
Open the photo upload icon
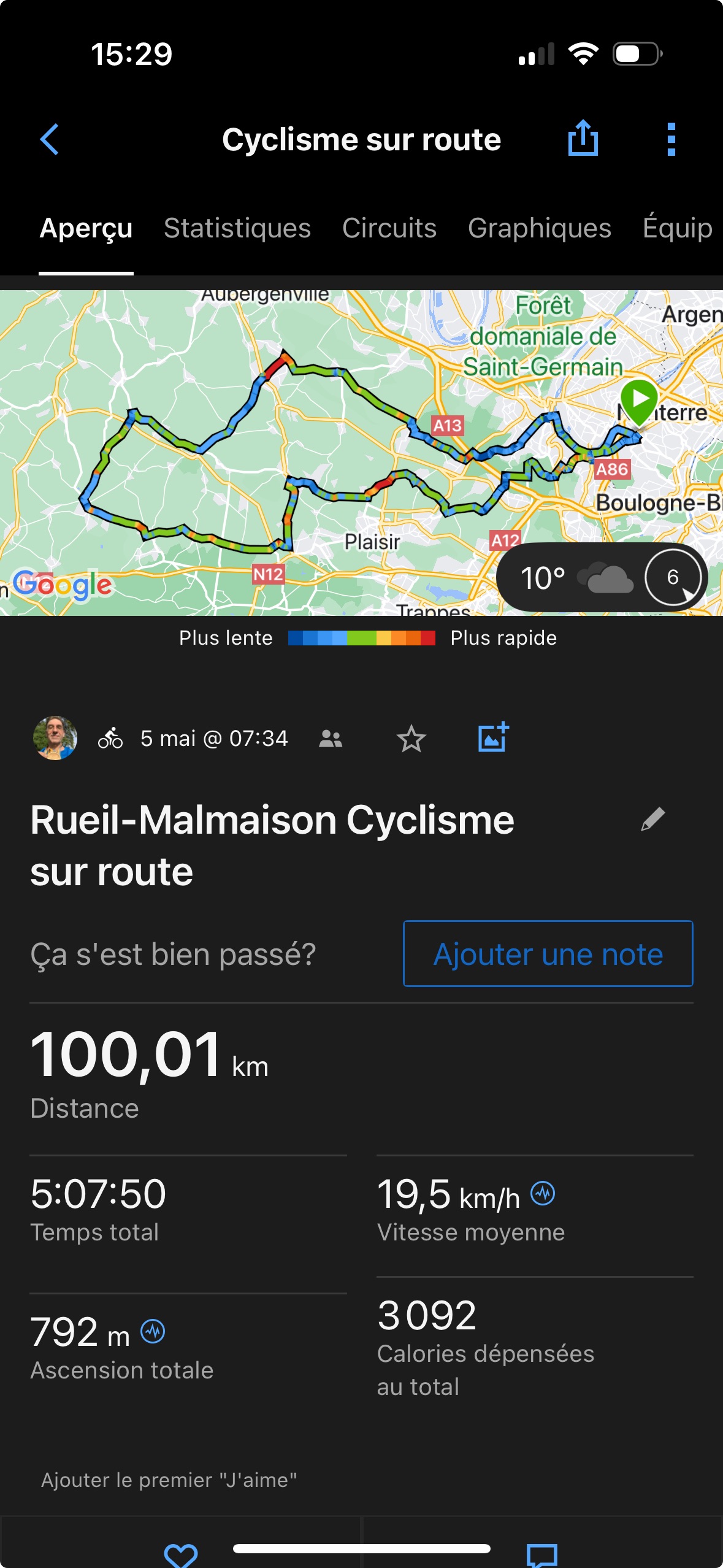492,739
